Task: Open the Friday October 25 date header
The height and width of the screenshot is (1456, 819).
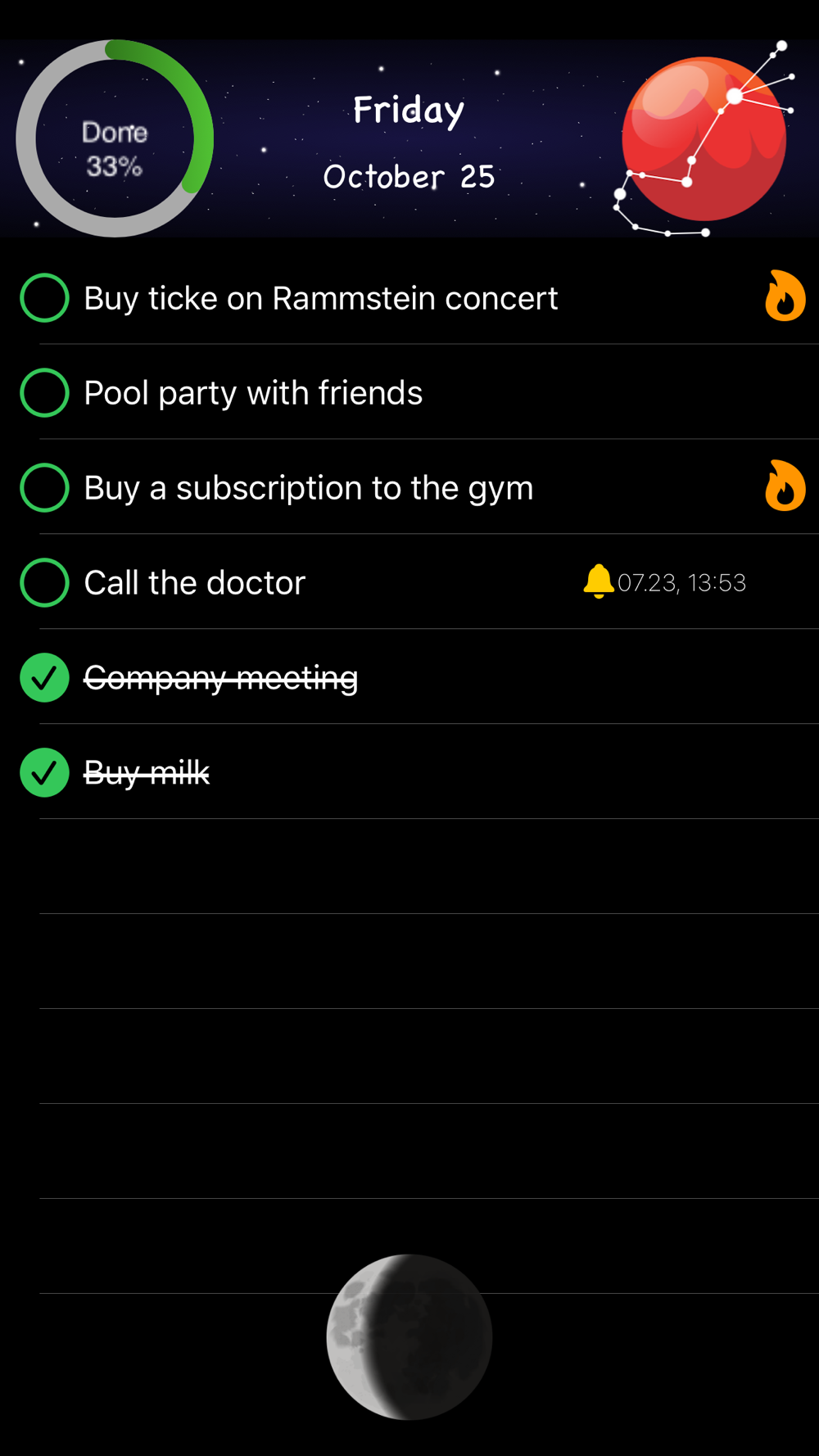Action: [409, 142]
